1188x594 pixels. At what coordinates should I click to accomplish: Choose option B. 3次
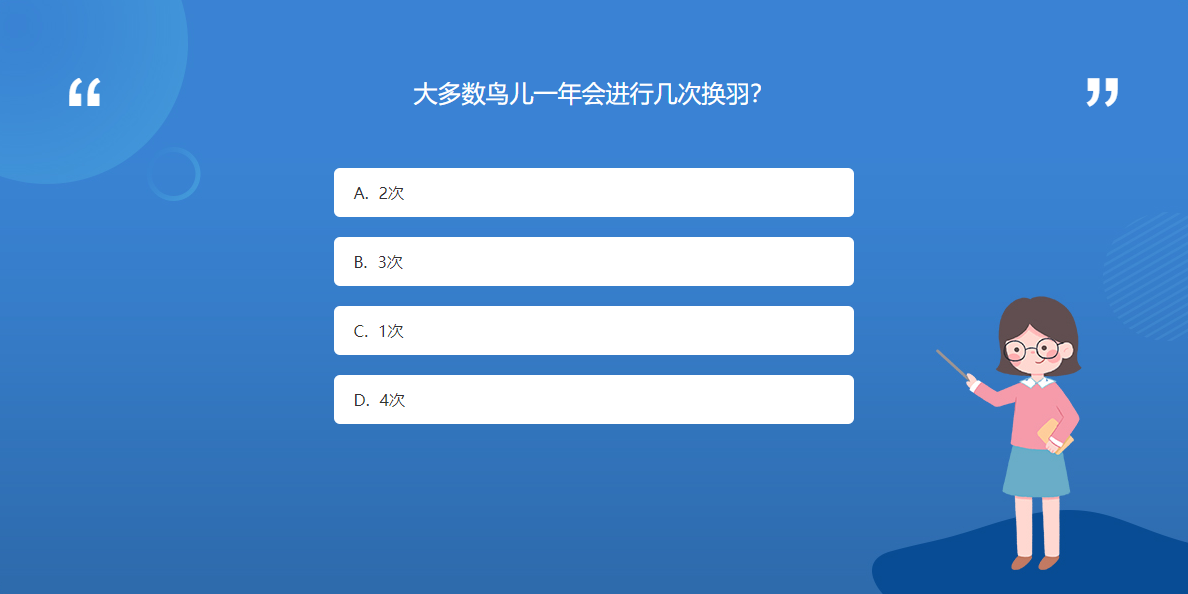[x=593, y=262]
